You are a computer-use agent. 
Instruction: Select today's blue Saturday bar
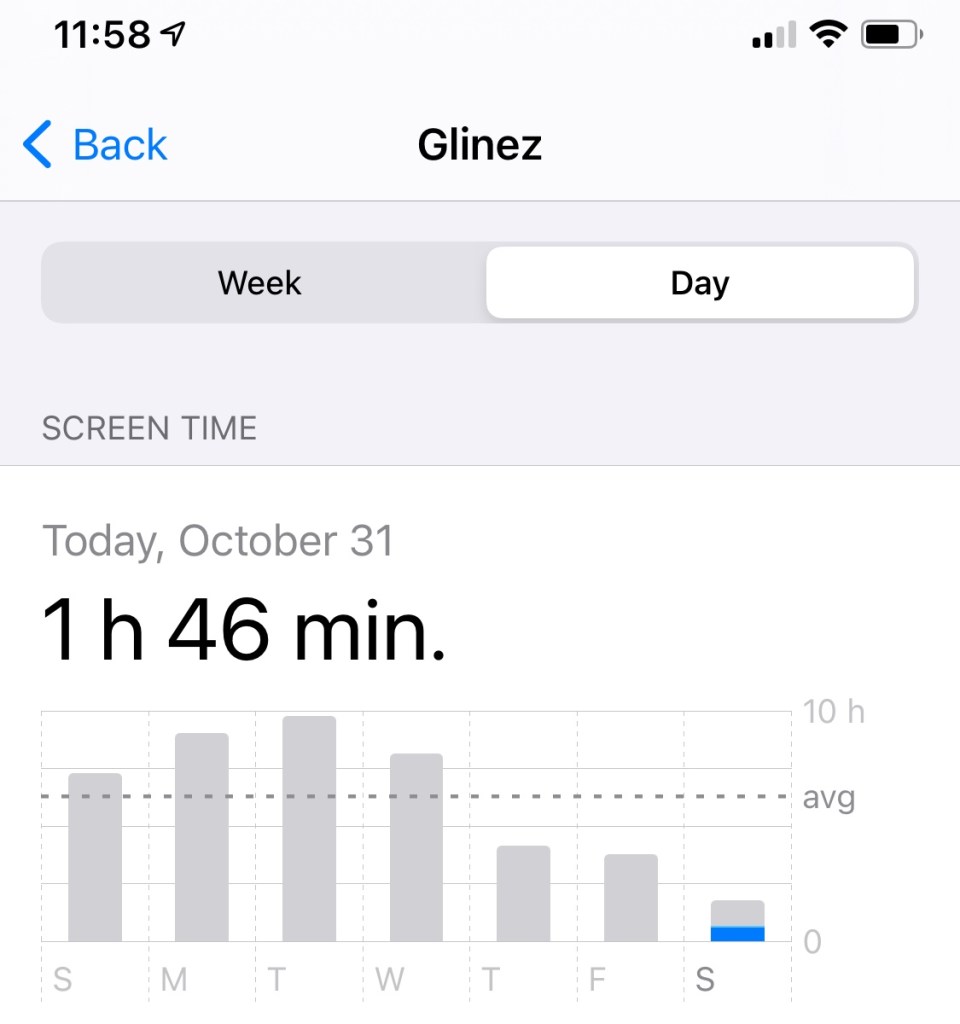(x=738, y=933)
